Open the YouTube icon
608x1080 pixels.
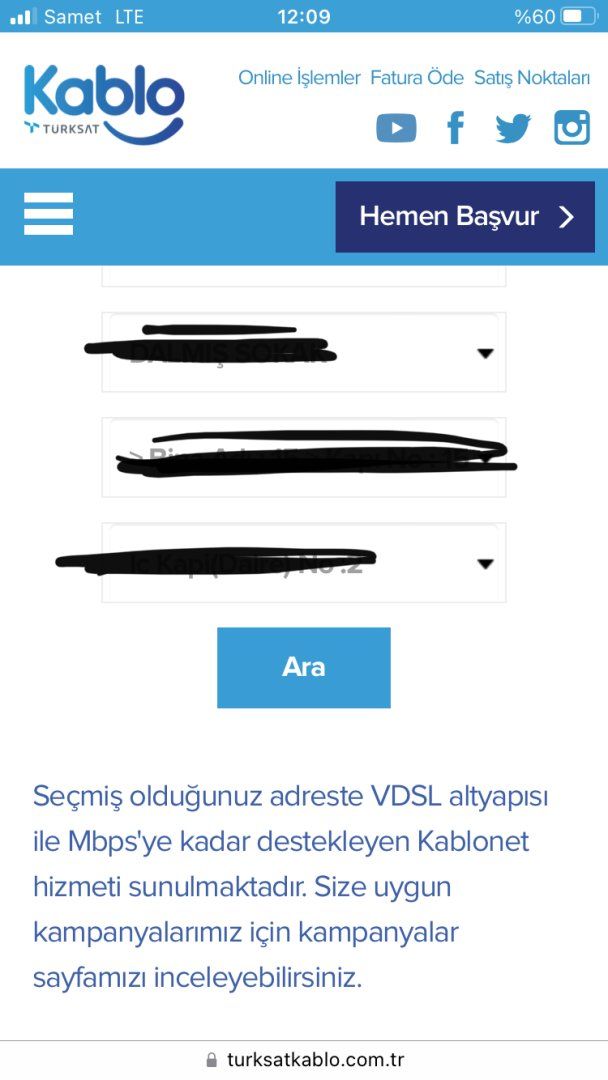point(396,128)
